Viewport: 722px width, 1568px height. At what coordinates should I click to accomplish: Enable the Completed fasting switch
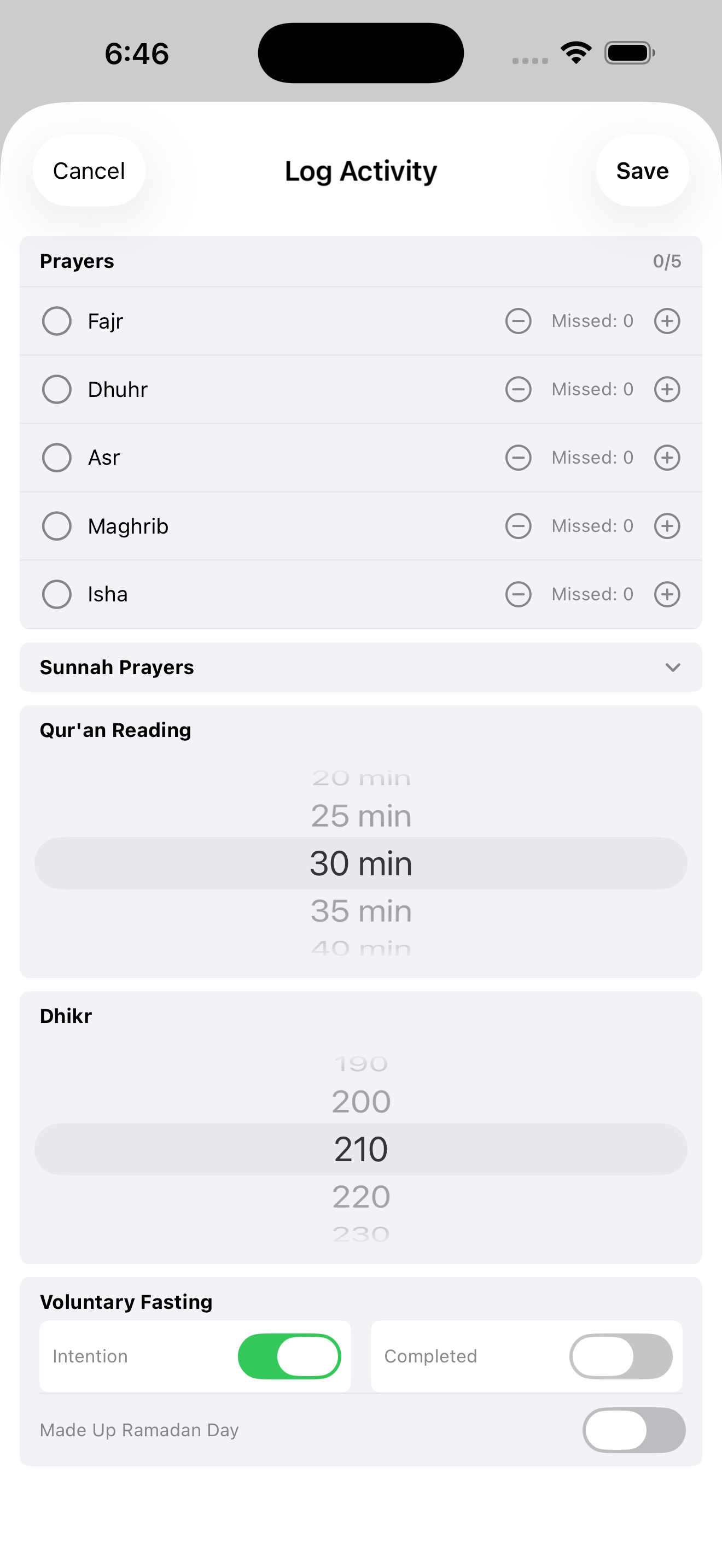pyautogui.click(x=620, y=1356)
